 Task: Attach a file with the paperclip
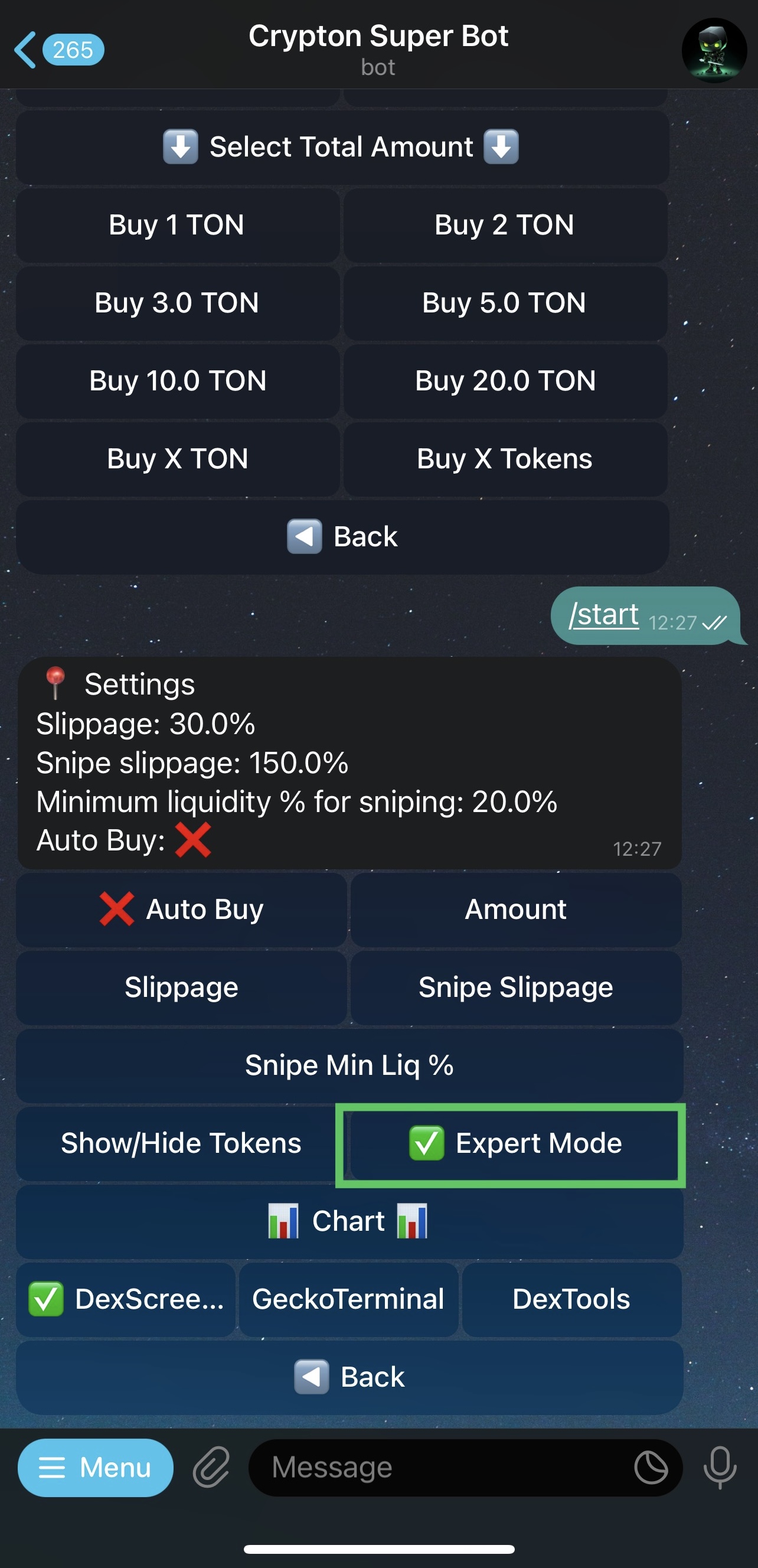tap(211, 1468)
